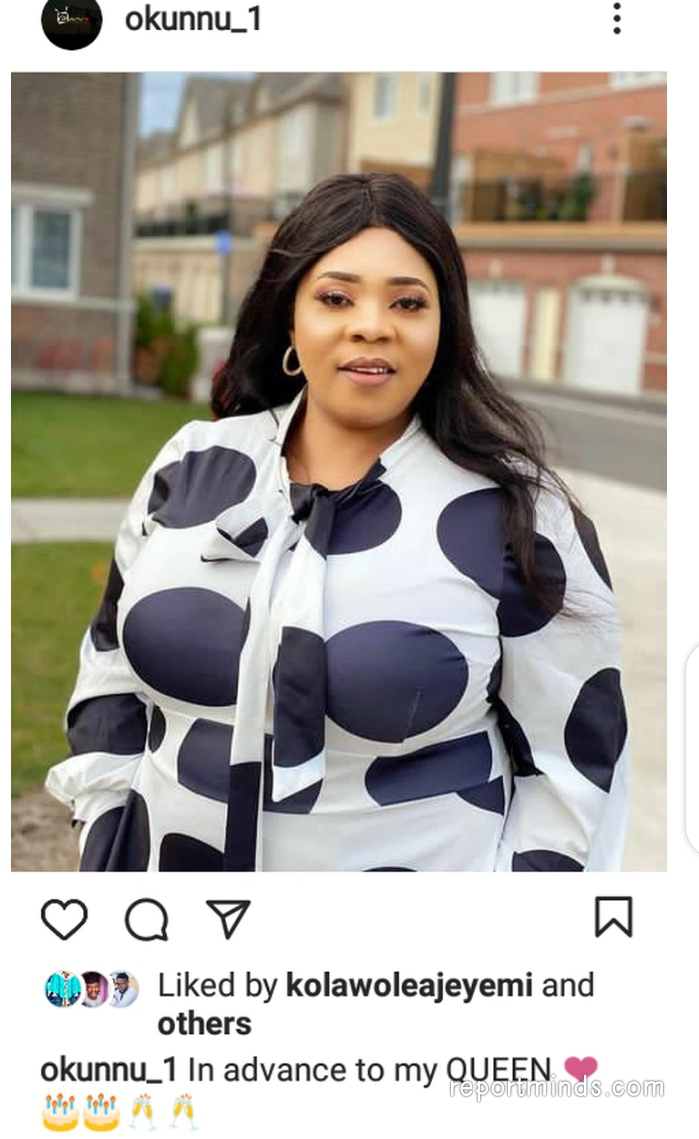Screen dimensions: 699x1139
Task: Open kolawoleajeyemi's profile from likes
Action: 409,986
